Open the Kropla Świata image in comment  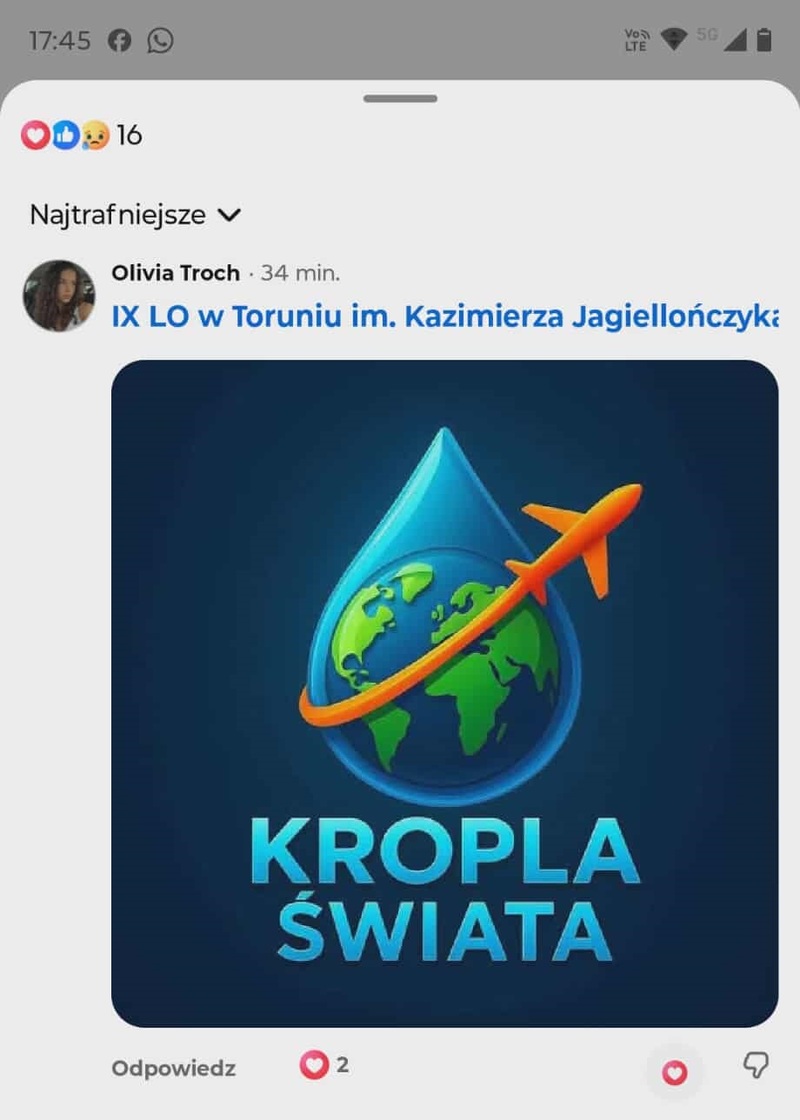coord(444,693)
